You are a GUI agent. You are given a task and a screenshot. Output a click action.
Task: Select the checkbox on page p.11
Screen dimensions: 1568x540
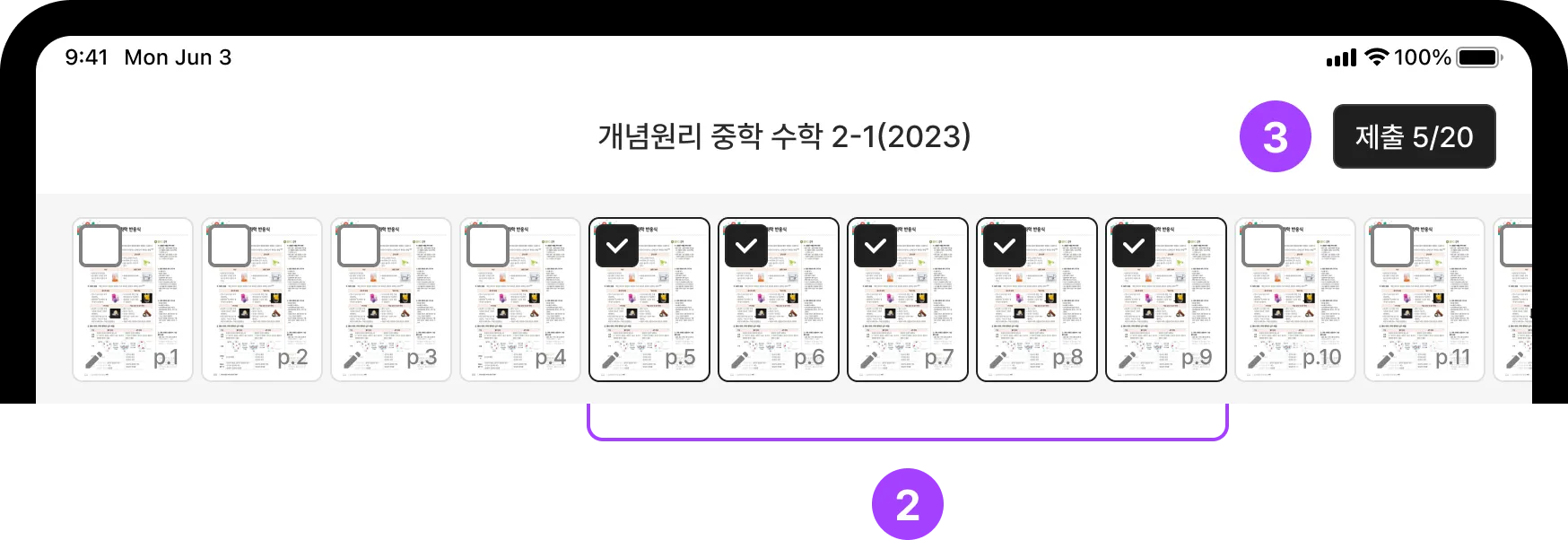coord(1392,246)
